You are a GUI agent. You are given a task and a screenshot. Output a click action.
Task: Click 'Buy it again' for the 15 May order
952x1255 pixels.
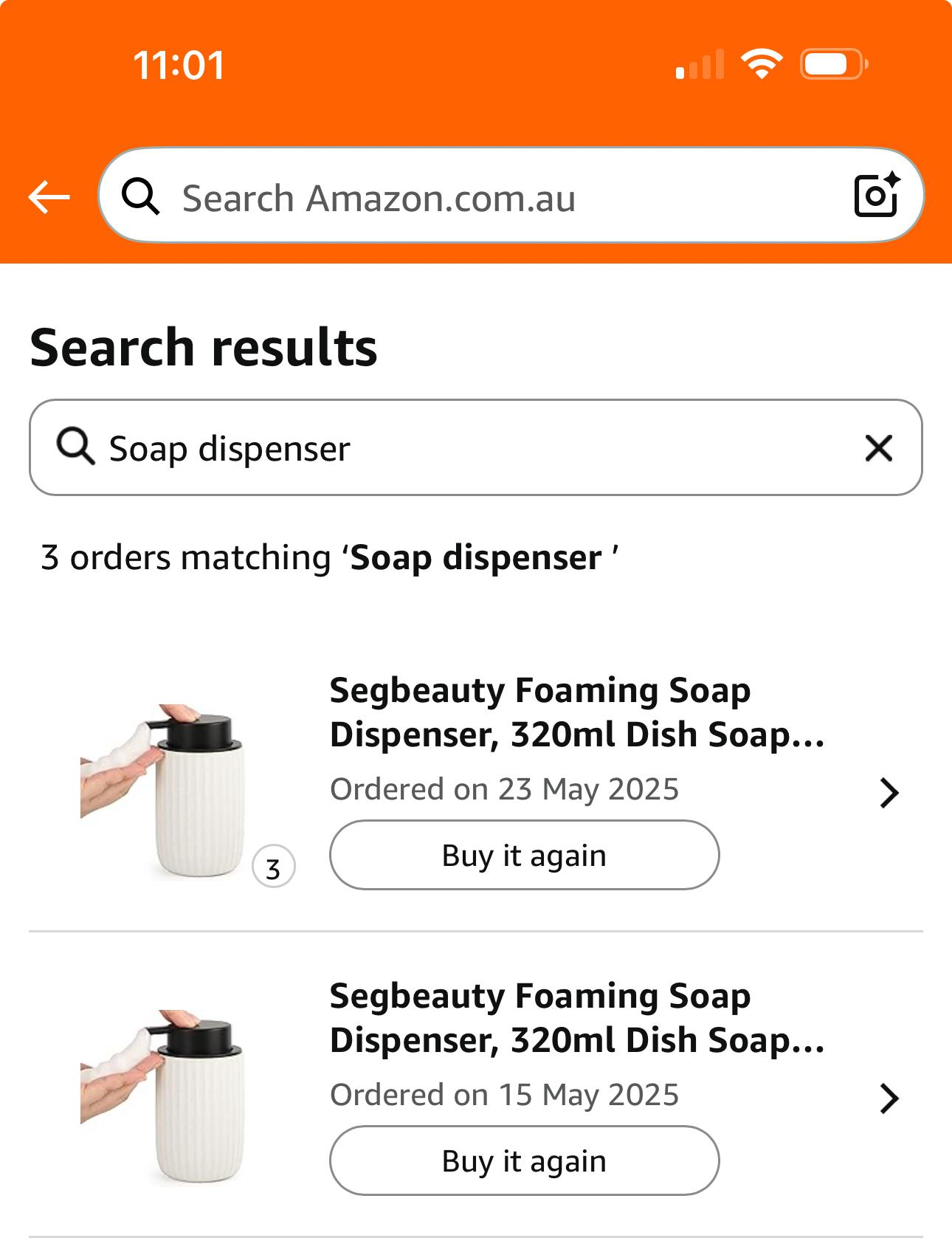525,1159
